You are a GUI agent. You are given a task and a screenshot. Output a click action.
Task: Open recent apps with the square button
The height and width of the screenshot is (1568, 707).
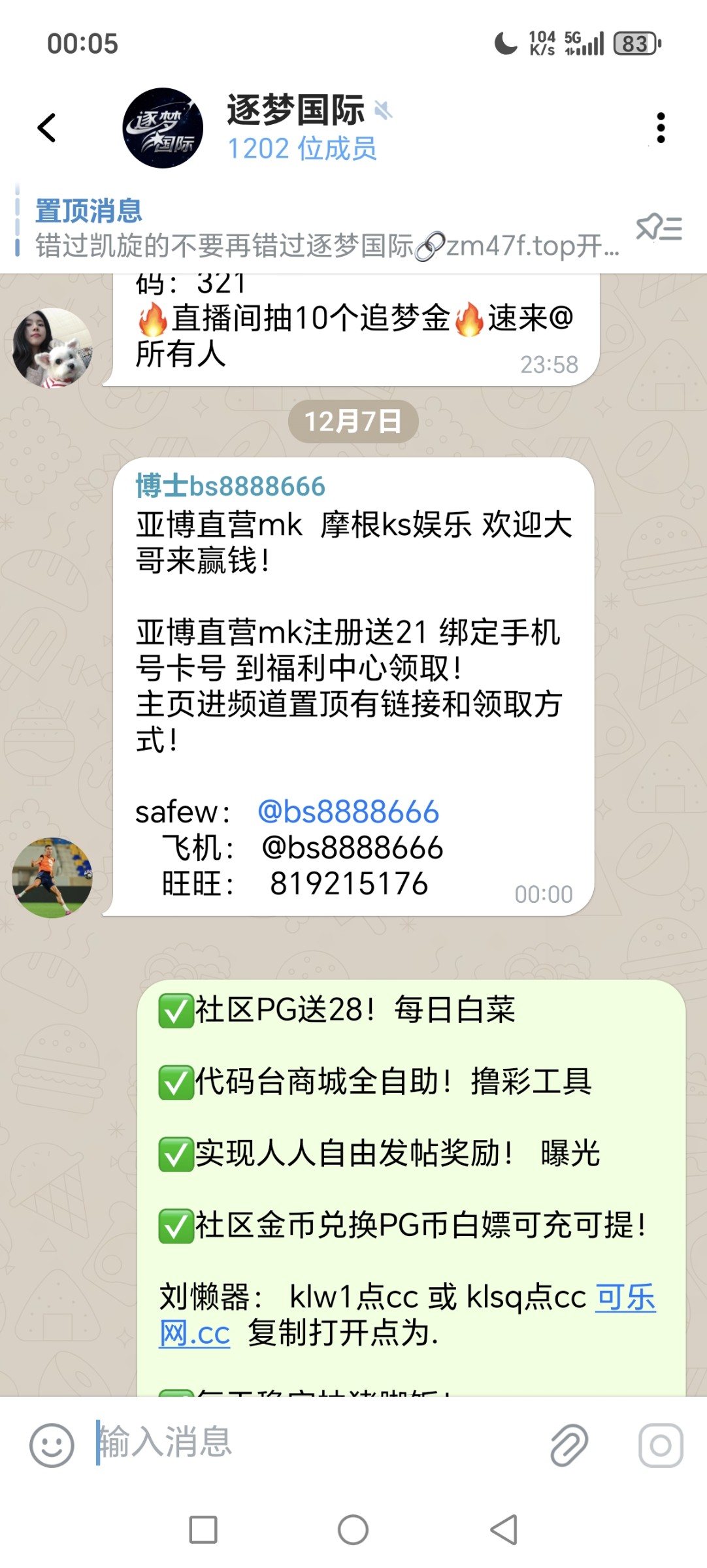(x=203, y=1529)
